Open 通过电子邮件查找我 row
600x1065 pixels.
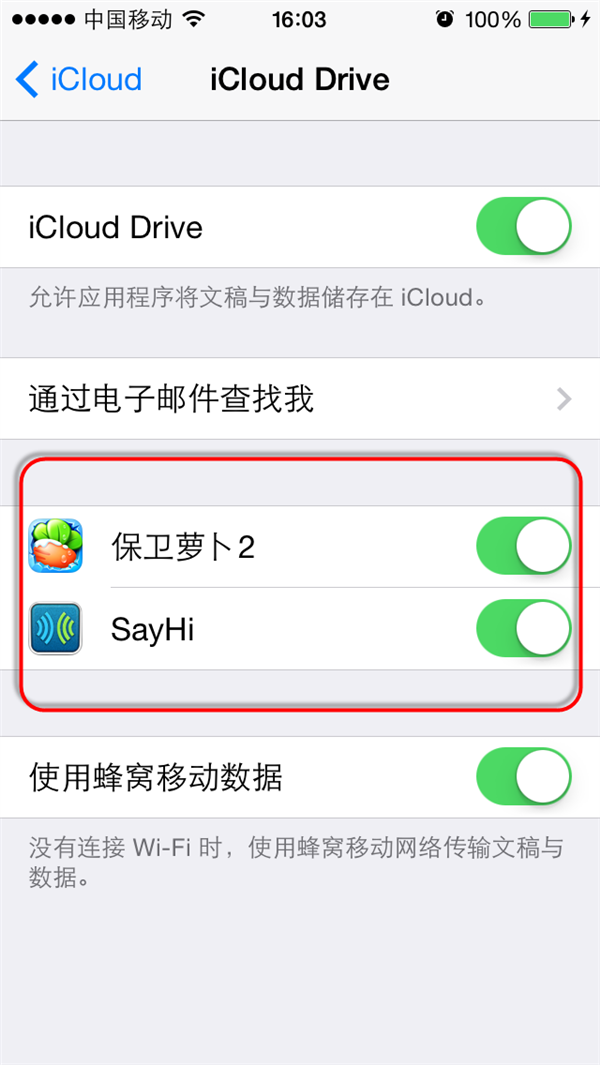[x=300, y=399]
